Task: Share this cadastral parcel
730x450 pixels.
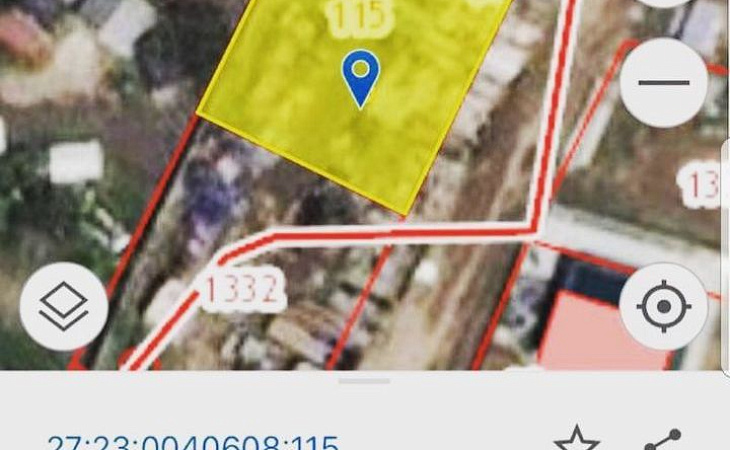Action: [662, 441]
